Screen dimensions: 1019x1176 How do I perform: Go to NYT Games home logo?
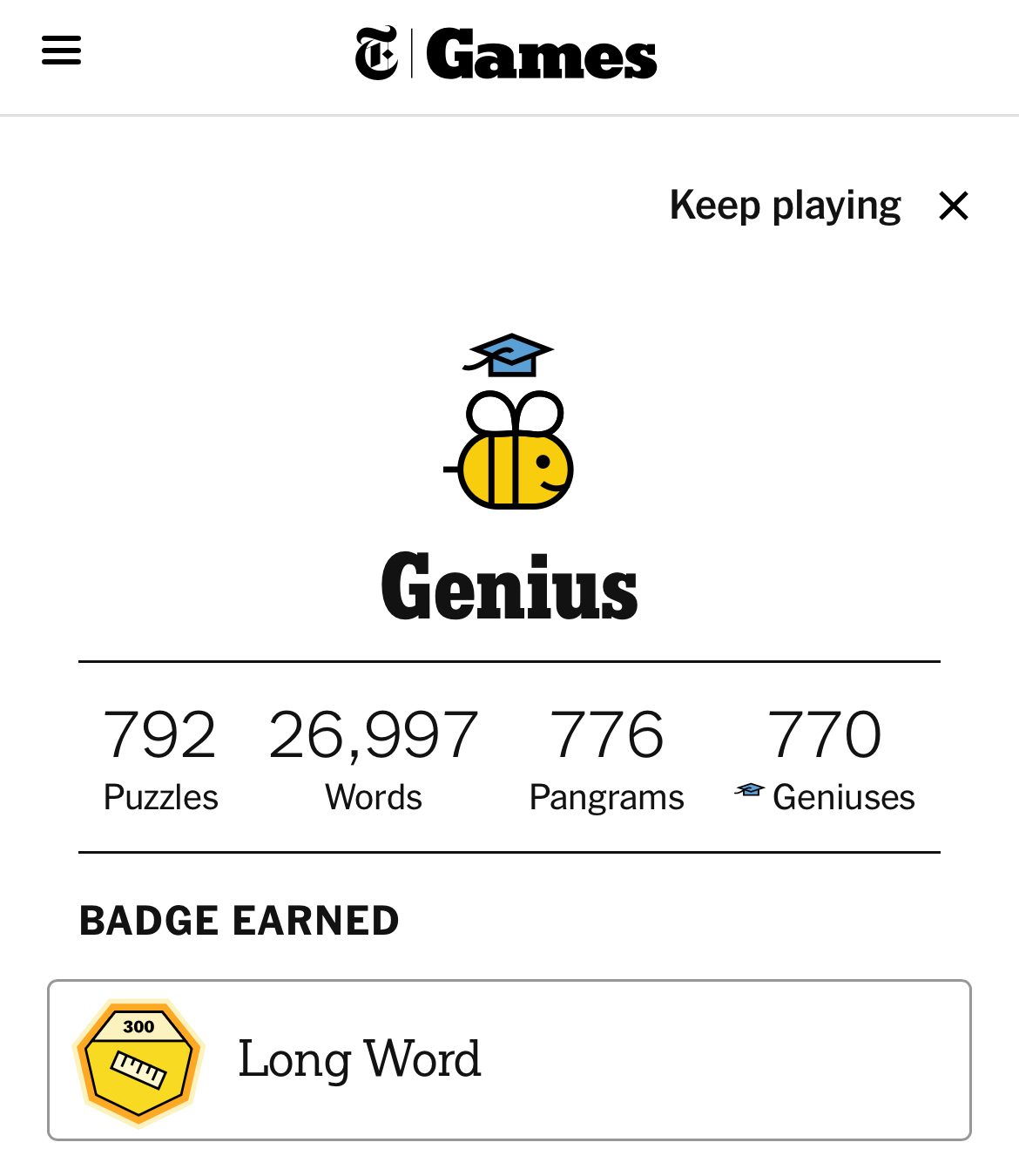(x=506, y=55)
